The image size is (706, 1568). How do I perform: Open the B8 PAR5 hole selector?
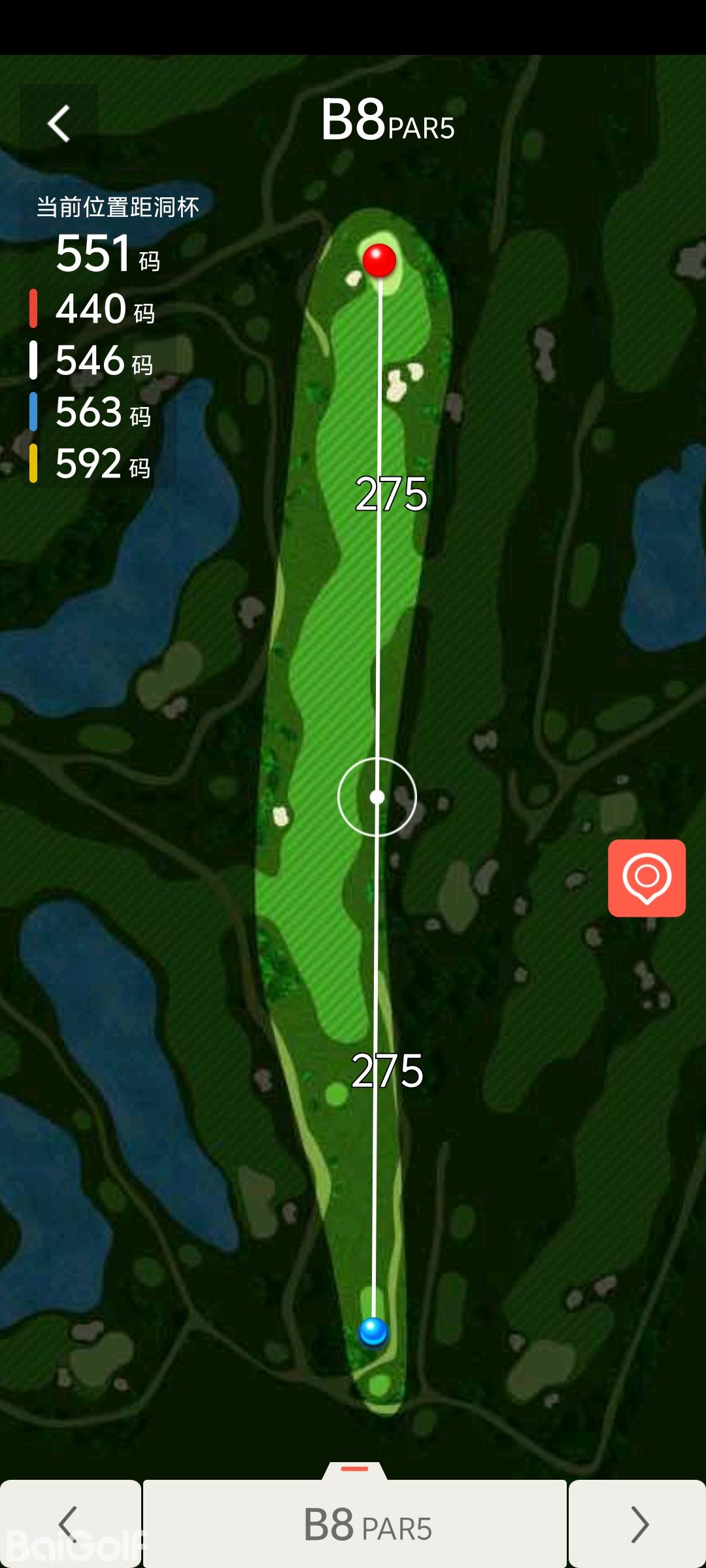coord(355,1524)
